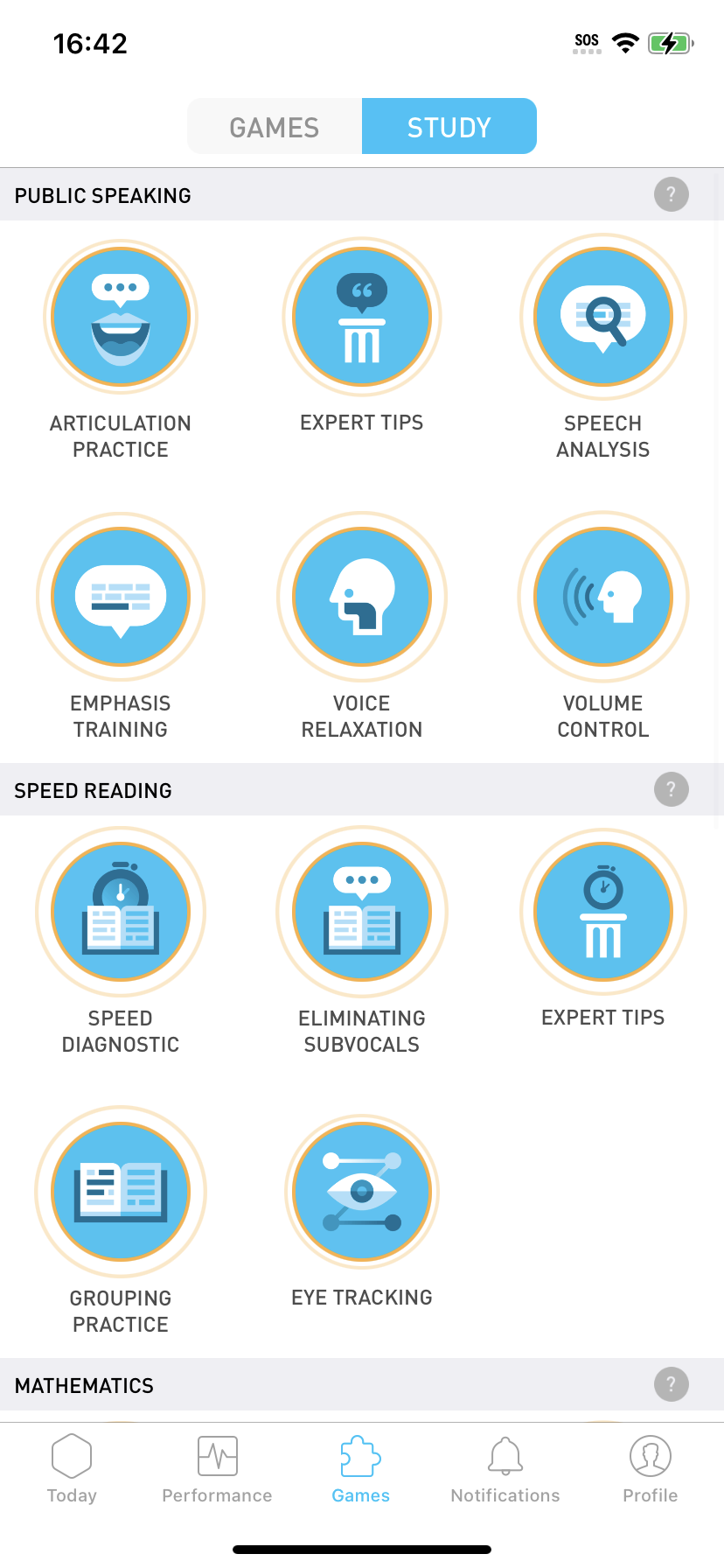This screenshot has height=1568, width=724.
Task: Select the STUDY segment
Action: 449,127
